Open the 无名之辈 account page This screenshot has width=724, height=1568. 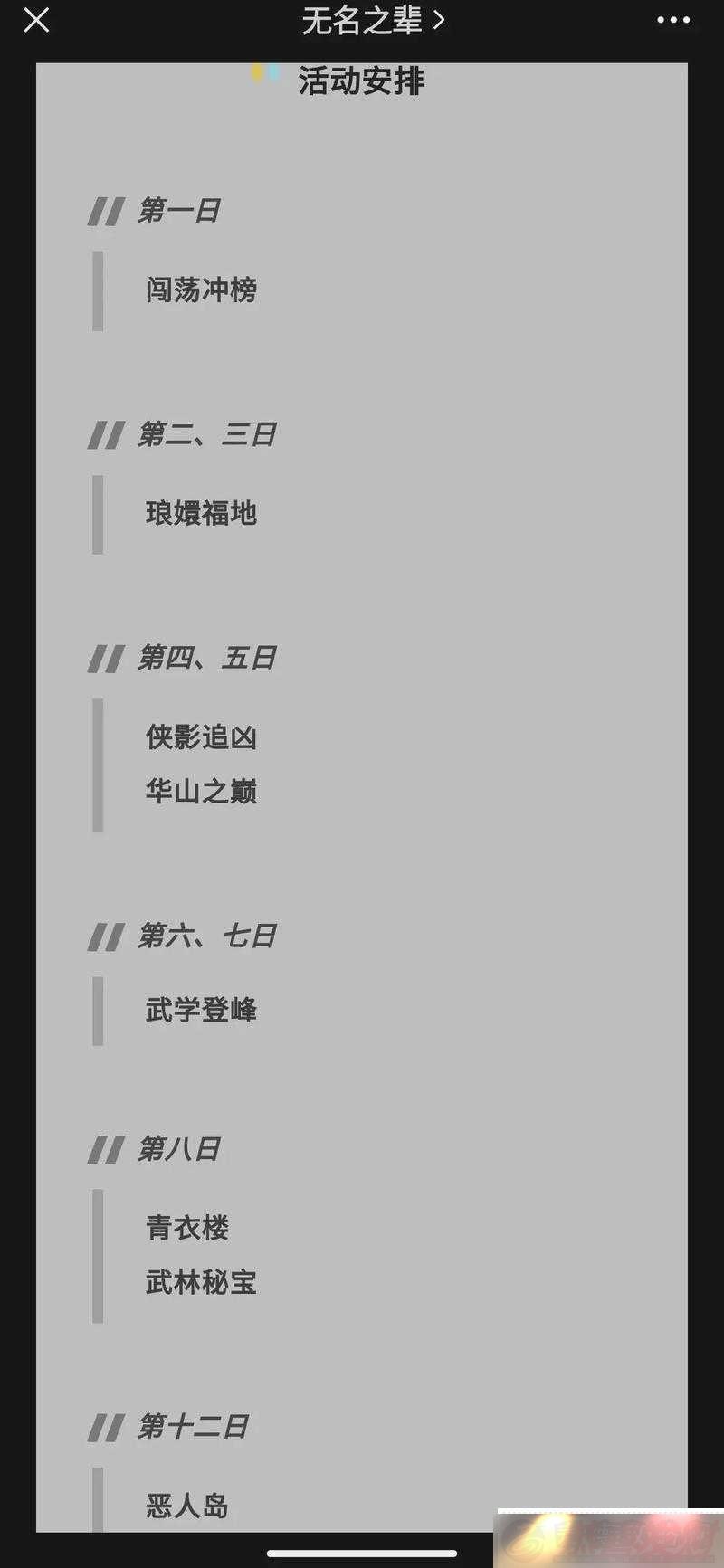(372, 20)
